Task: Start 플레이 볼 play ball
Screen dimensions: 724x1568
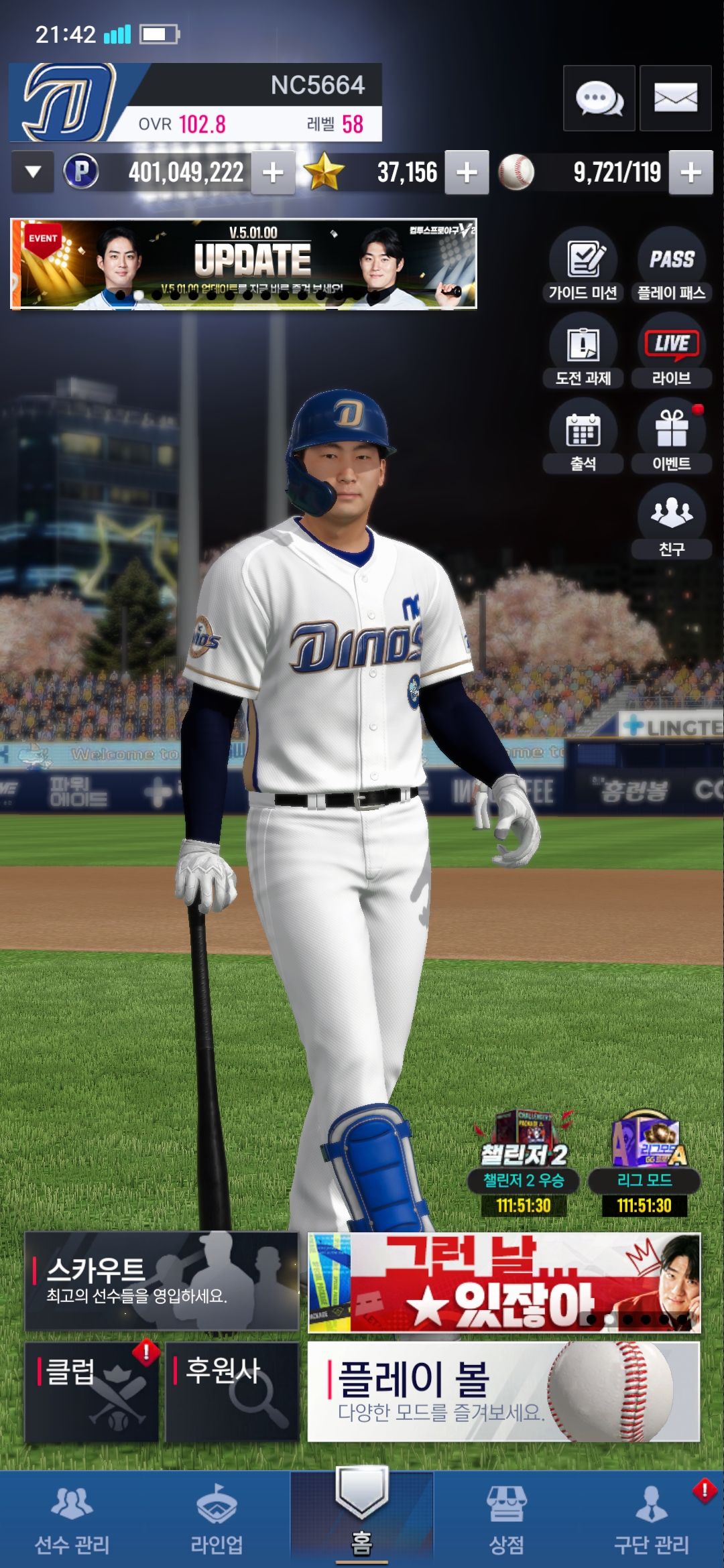Action: coord(503,1391)
